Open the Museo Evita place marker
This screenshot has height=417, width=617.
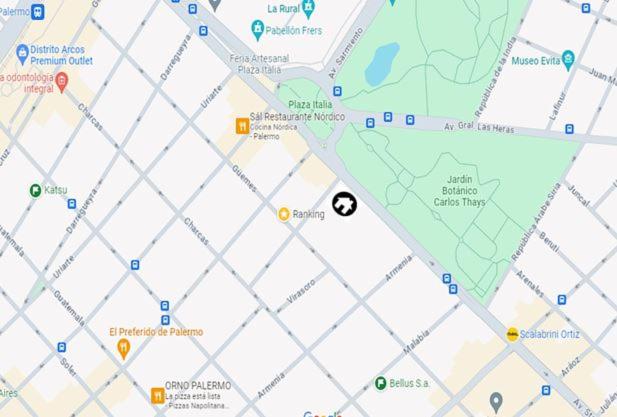568,60
